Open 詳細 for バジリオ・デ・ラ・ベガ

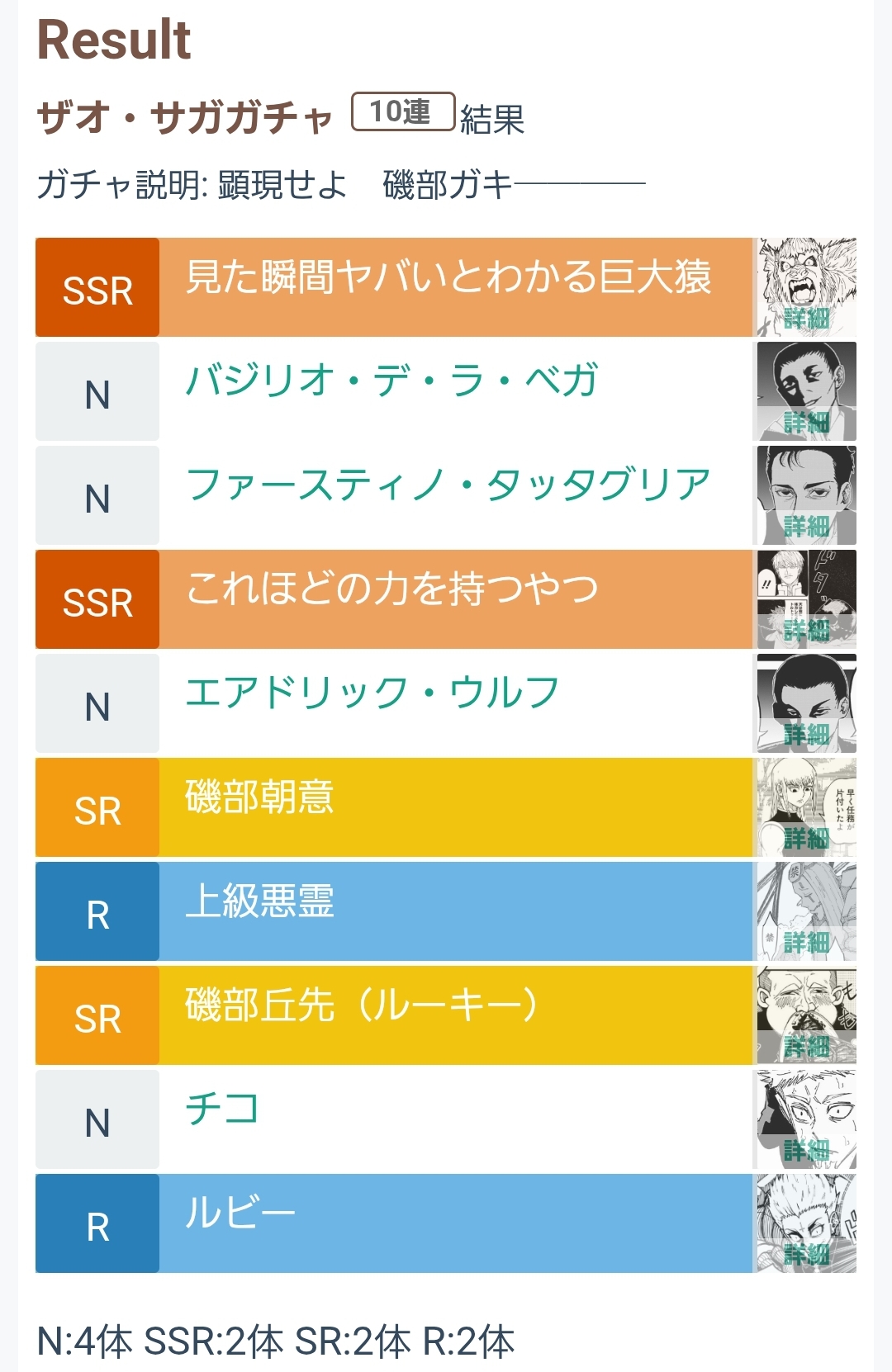(x=806, y=391)
